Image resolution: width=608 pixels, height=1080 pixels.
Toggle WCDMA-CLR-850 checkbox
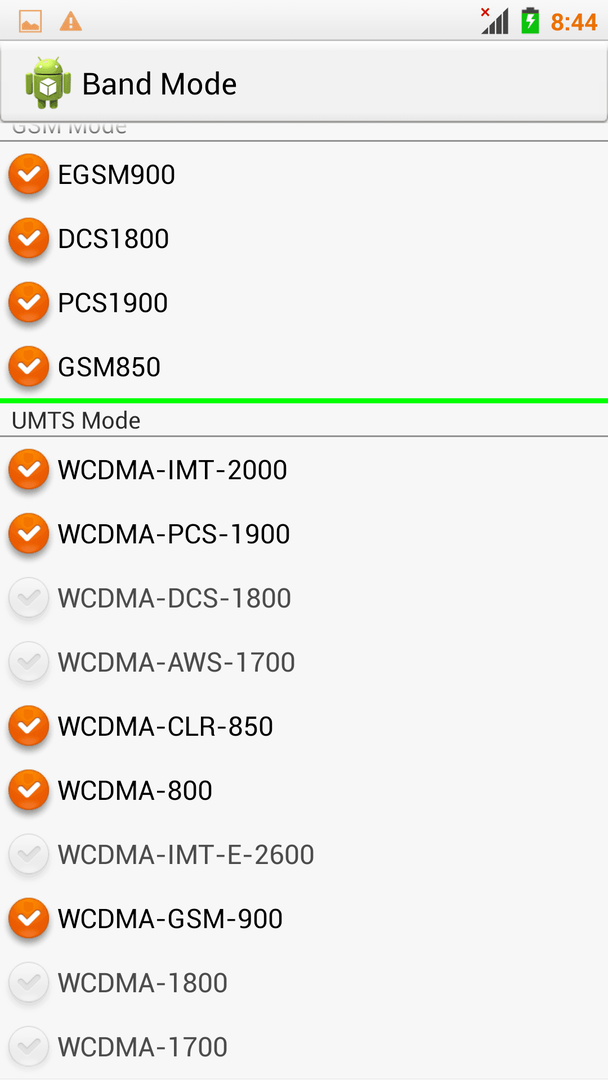pos(29,726)
